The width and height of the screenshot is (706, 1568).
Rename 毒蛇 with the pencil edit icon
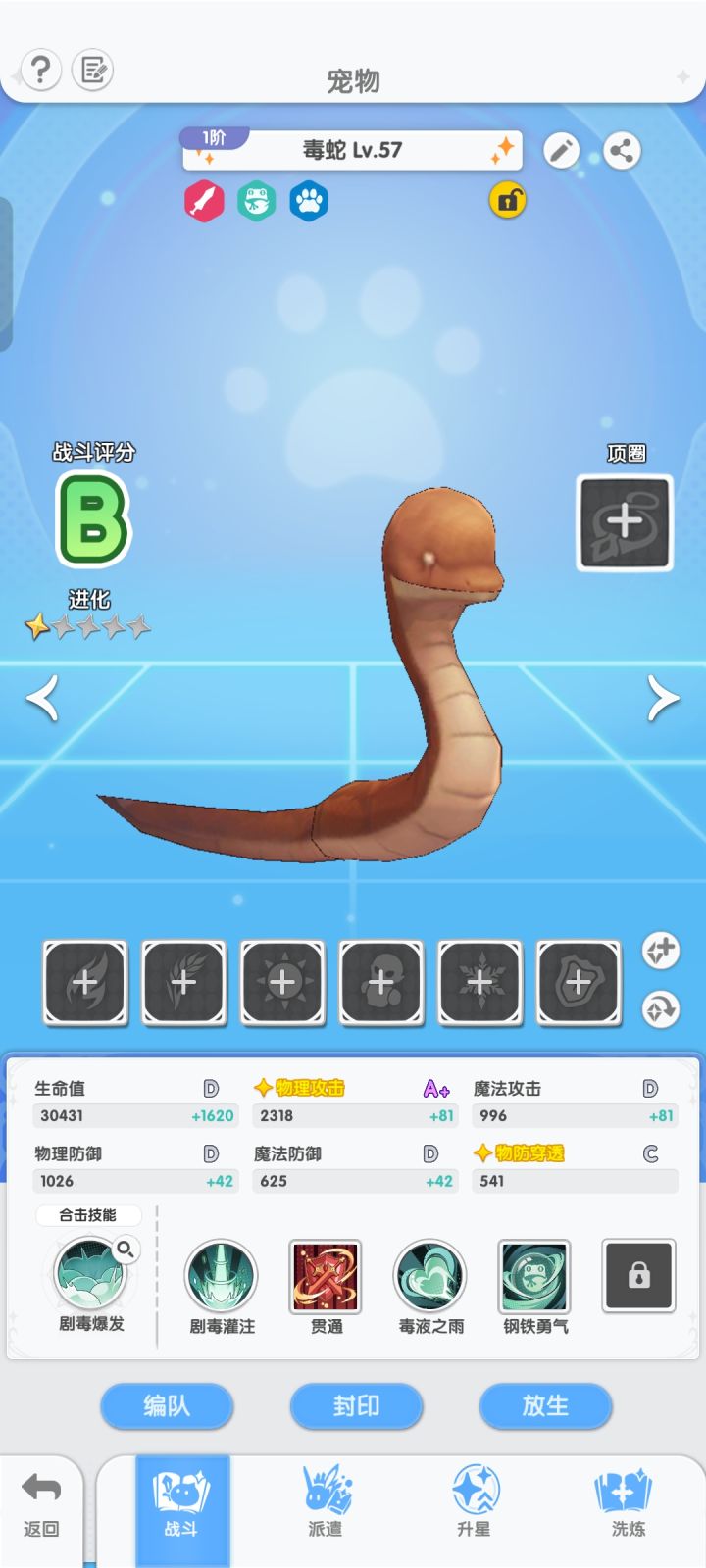coord(561,152)
